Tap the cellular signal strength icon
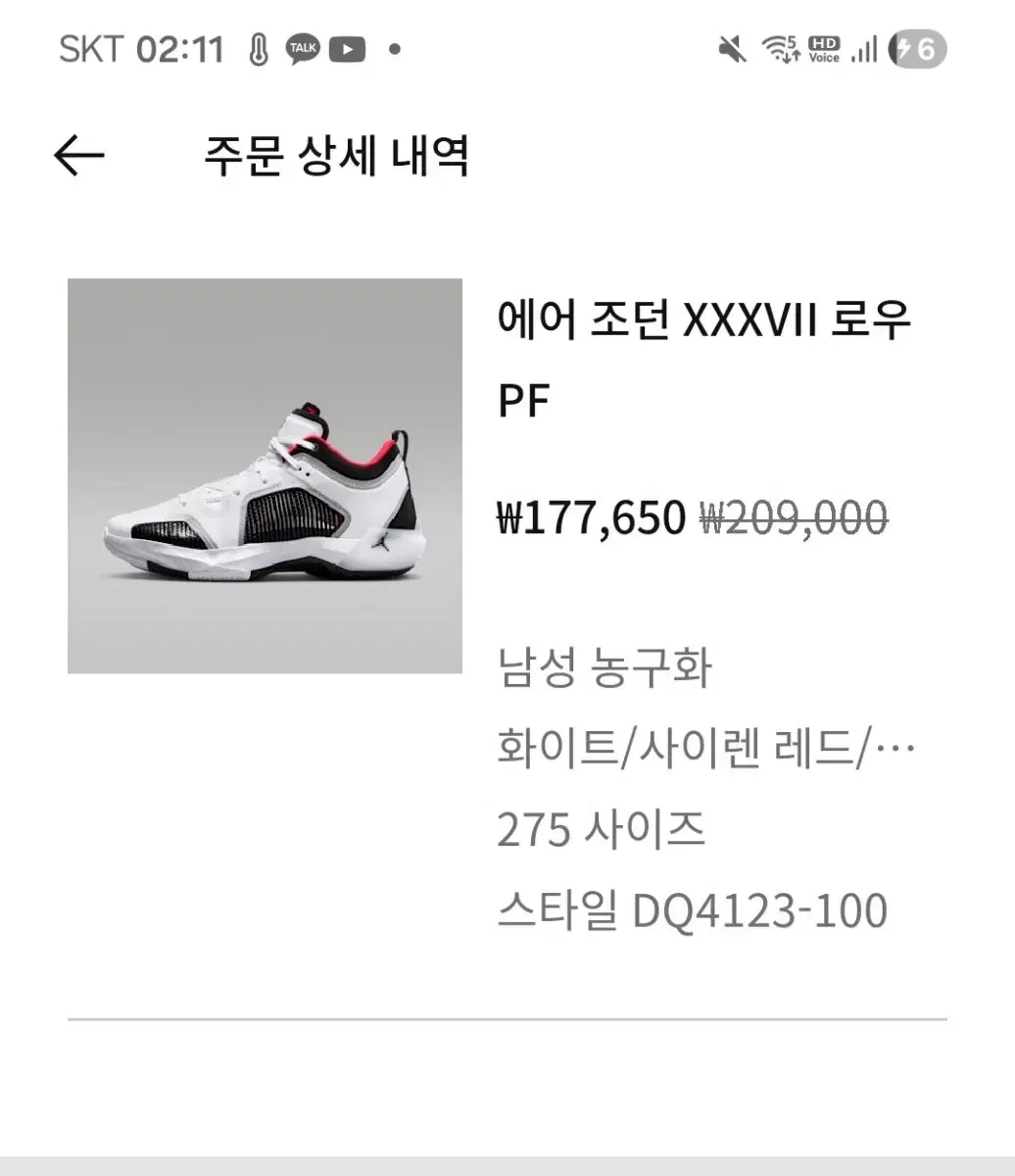 pyautogui.click(x=865, y=49)
